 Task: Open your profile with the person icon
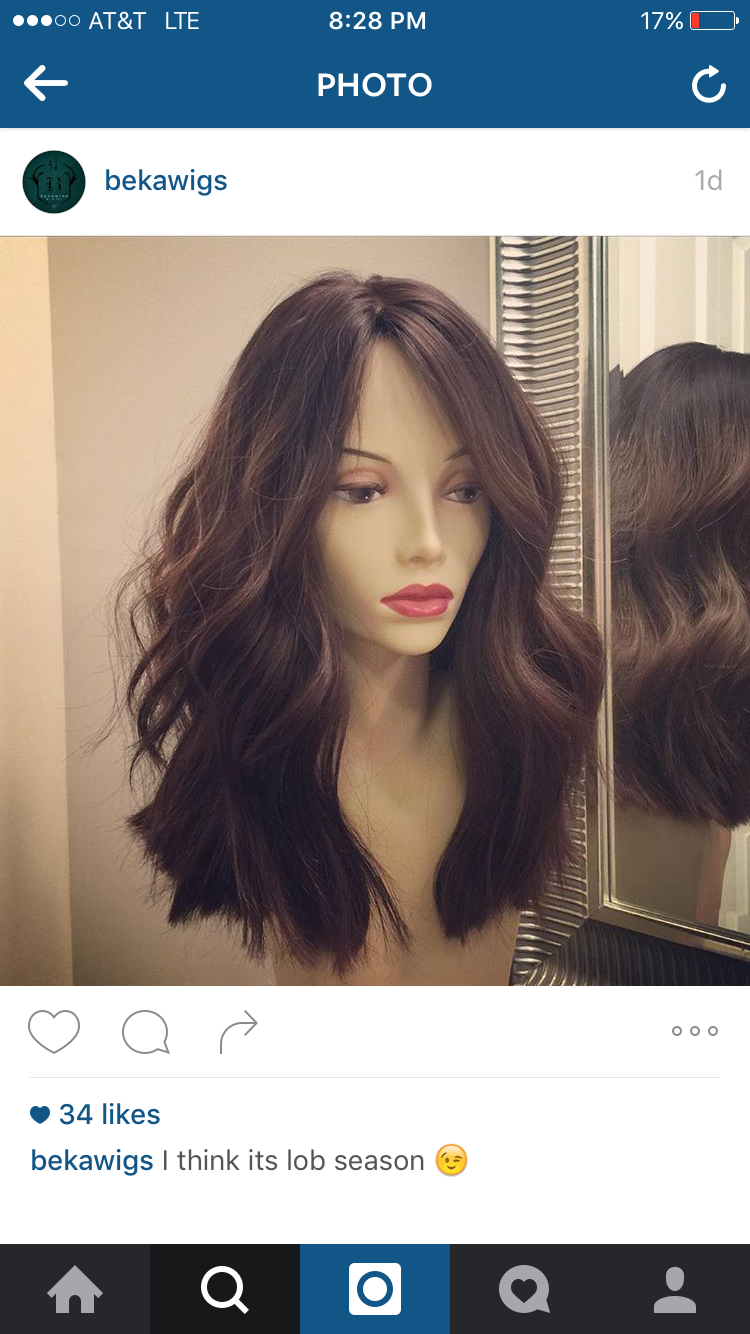point(675,1289)
